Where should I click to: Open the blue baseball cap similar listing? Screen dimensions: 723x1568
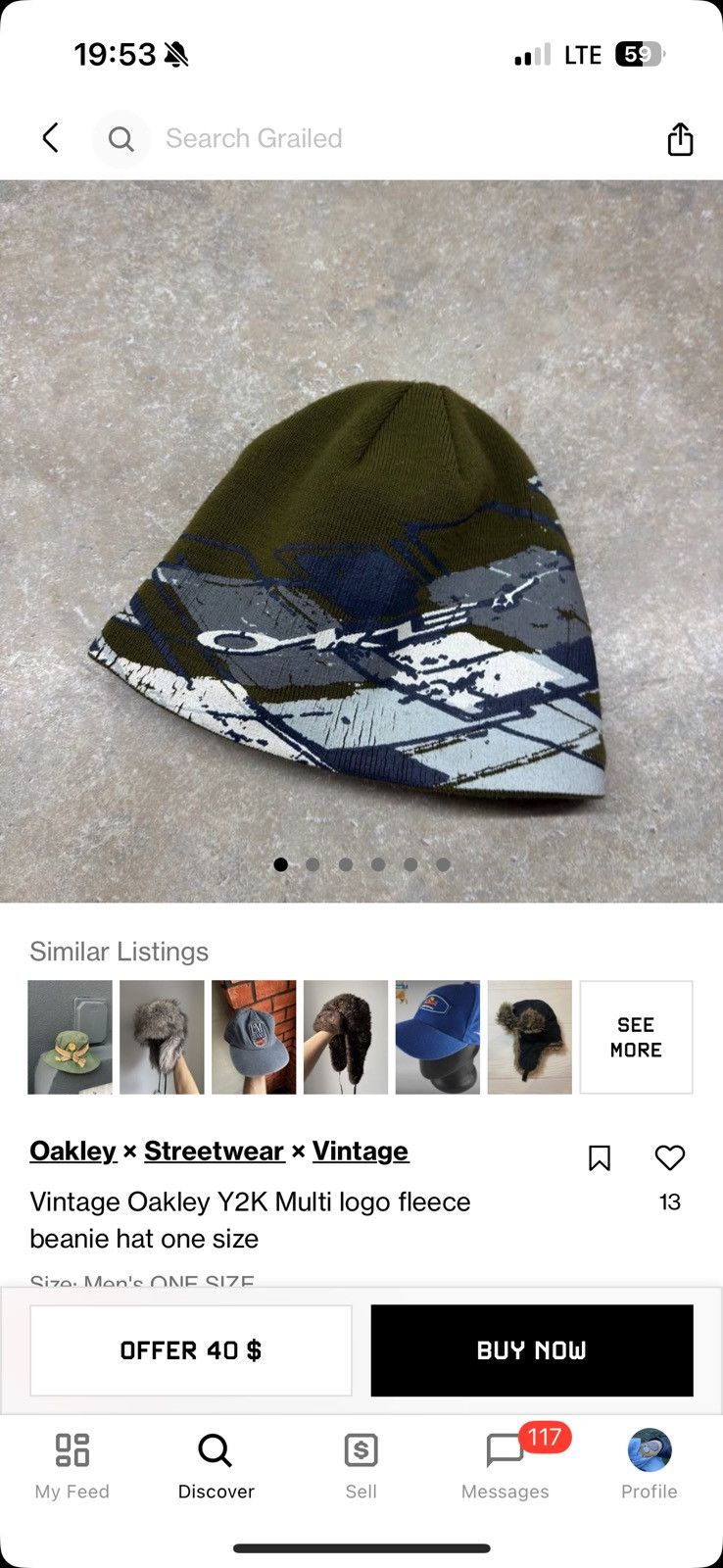pyautogui.click(x=438, y=1037)
